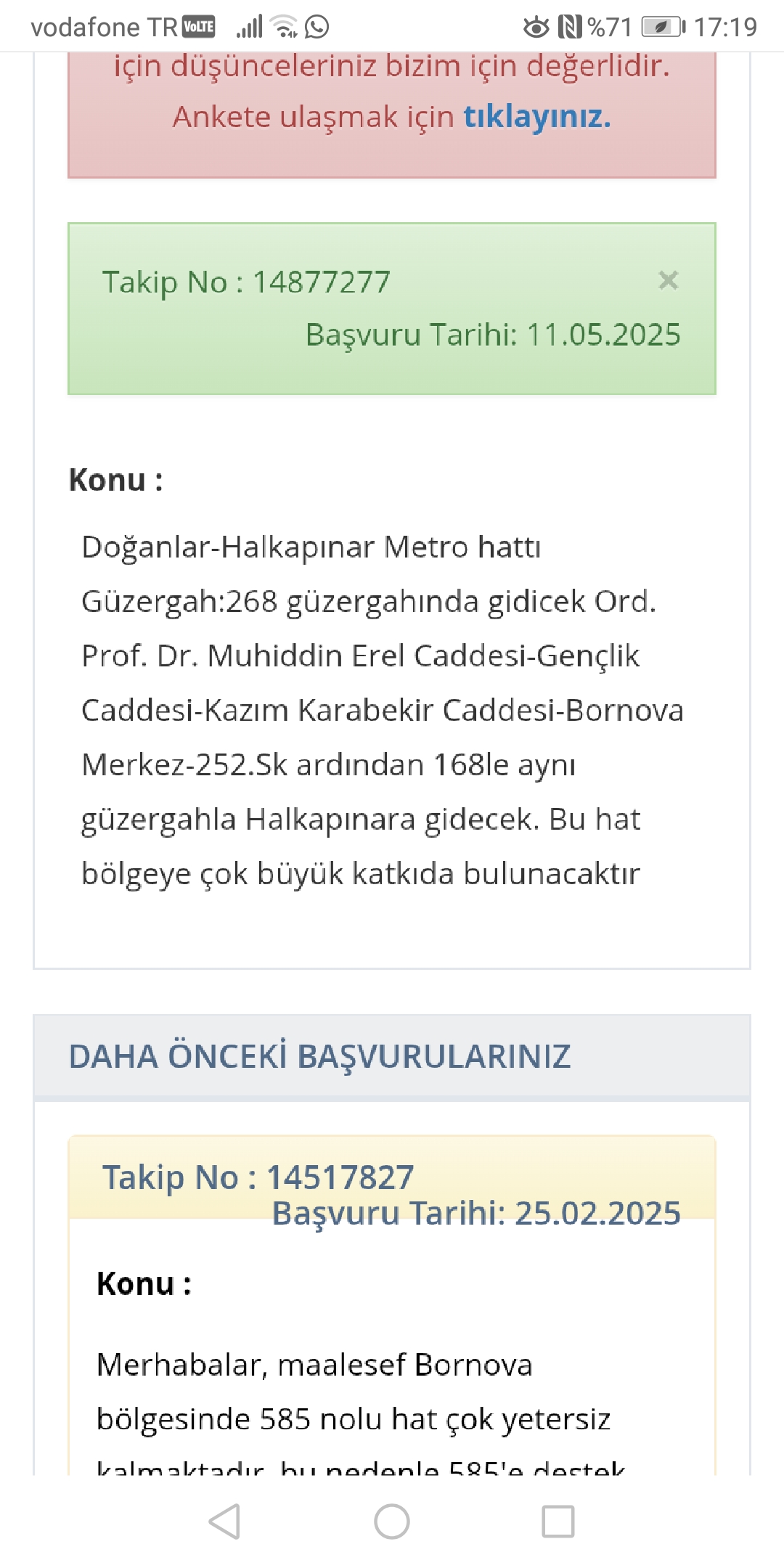Image resolution: width=784 pixels, height=1568 pixels.
Task: Return to the phone's home screen
Action: [392, 1521]
